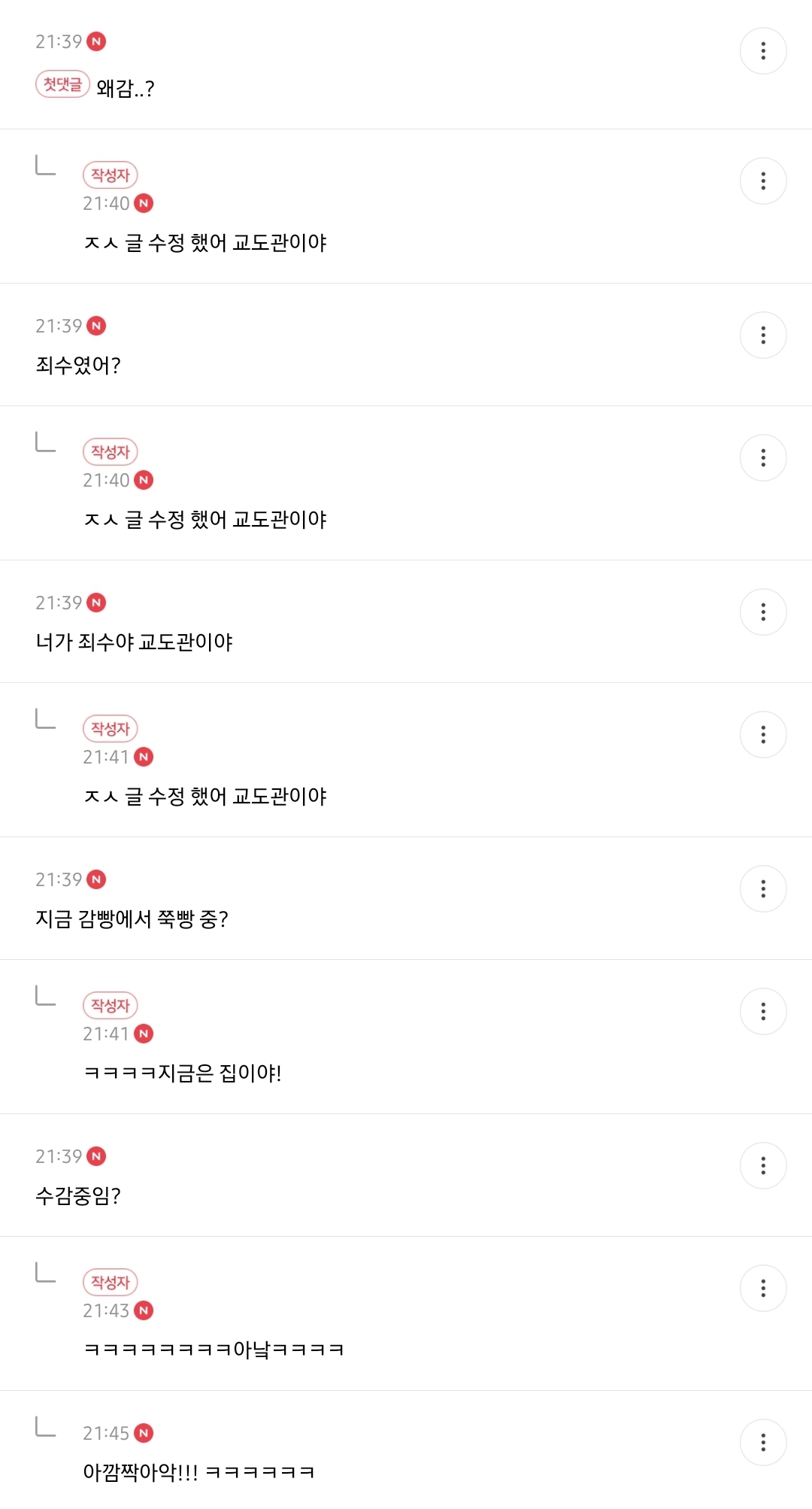Open options menu for the "왜감..?" comment
This screenshot has height=1509, width=812.
763,51
